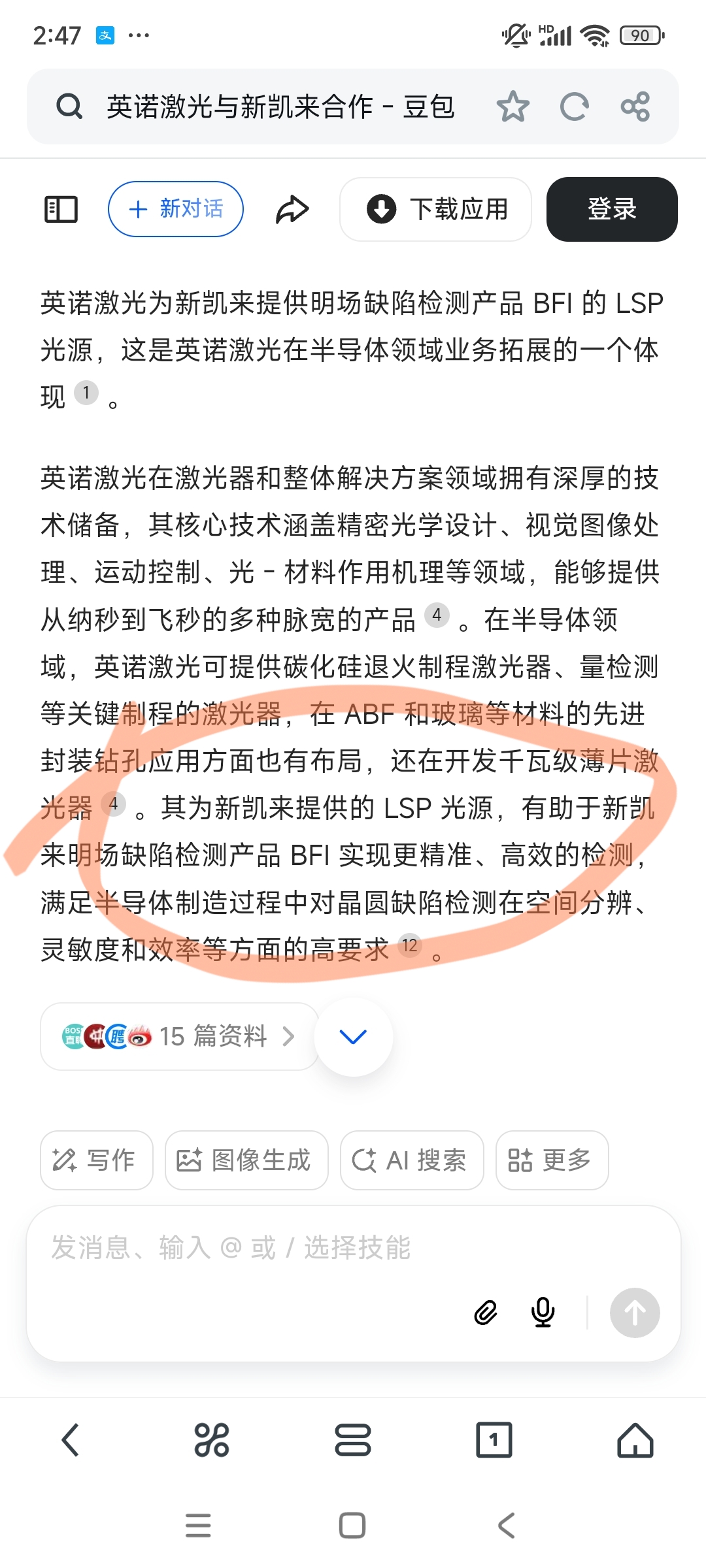Open the sidebar panel icon
Image resolution: width=706 pixels, height=1568 pixels.
pyautogui.click(x=61, y=210)
